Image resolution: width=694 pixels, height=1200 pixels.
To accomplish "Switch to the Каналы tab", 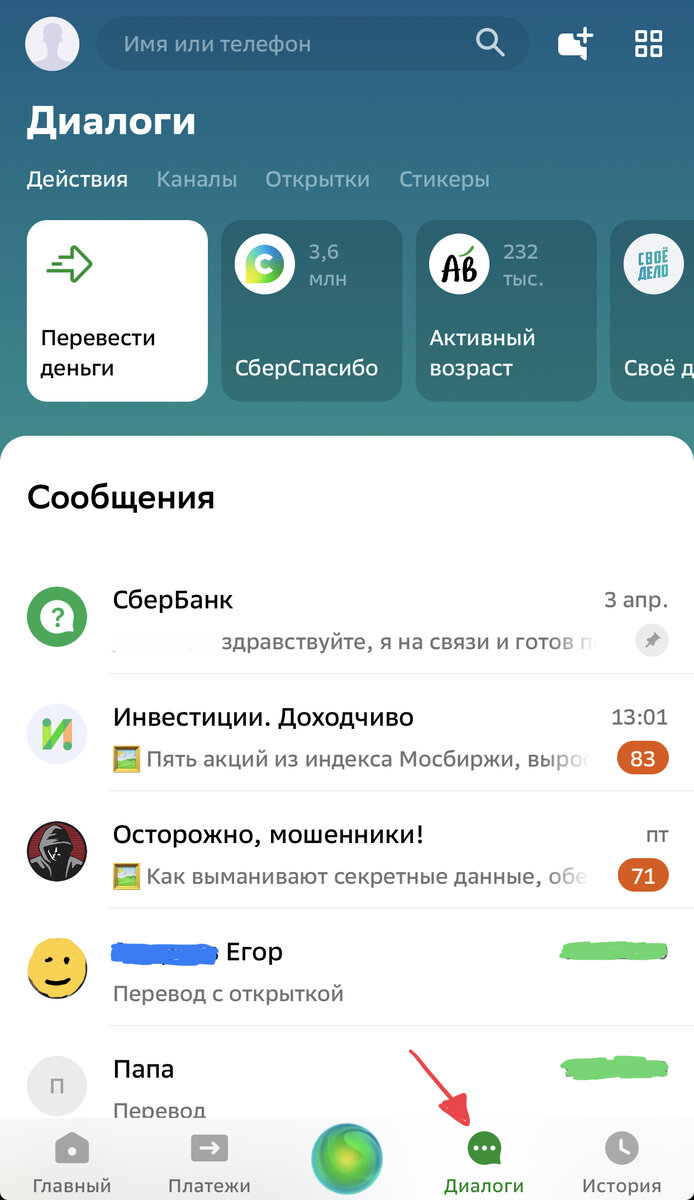I will point(197,180).
